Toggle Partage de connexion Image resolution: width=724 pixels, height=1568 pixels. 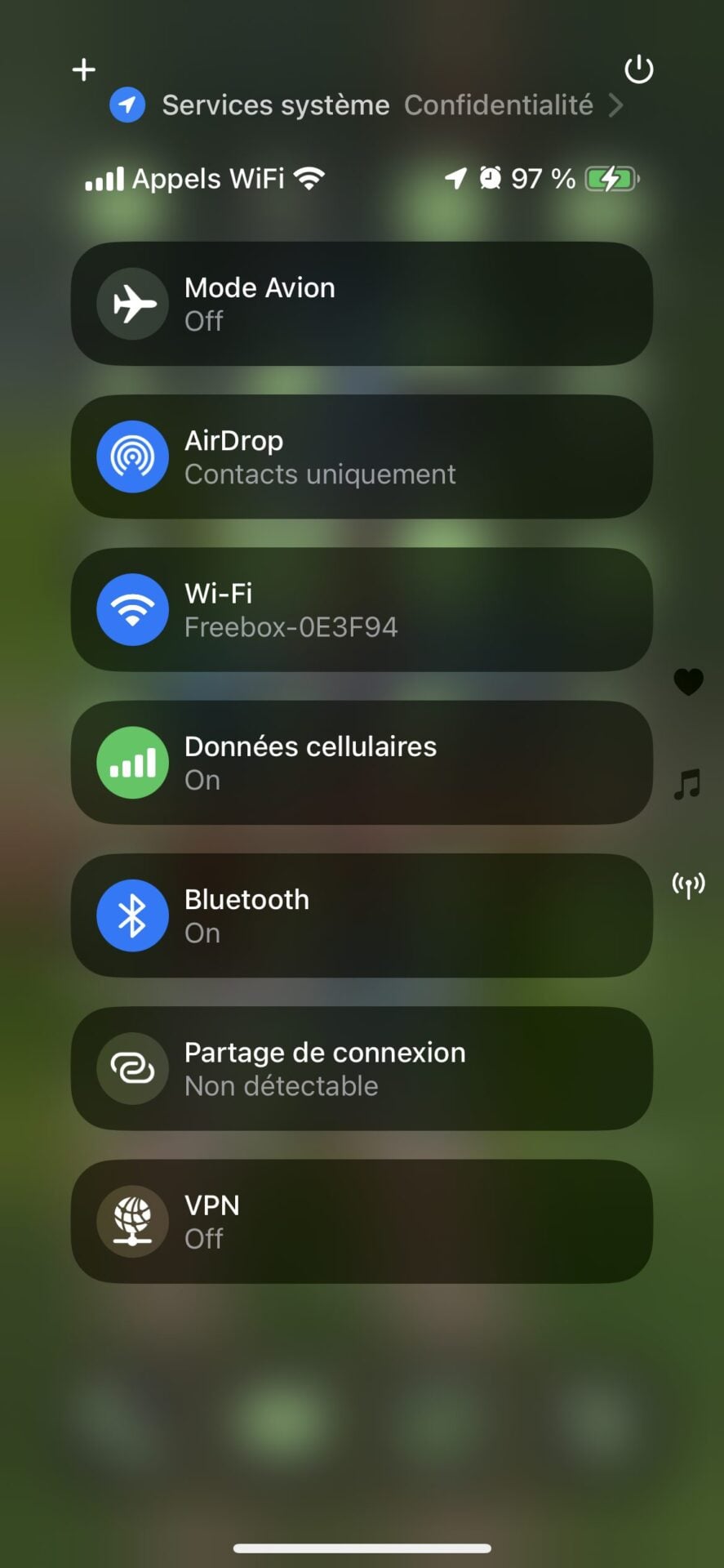coord(132,1068)
